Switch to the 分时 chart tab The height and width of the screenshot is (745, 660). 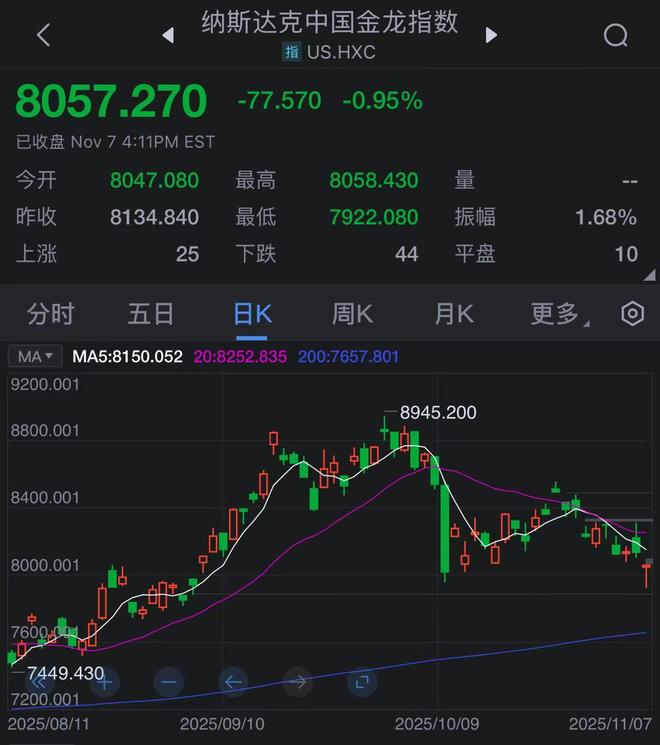tap(50, 314)
